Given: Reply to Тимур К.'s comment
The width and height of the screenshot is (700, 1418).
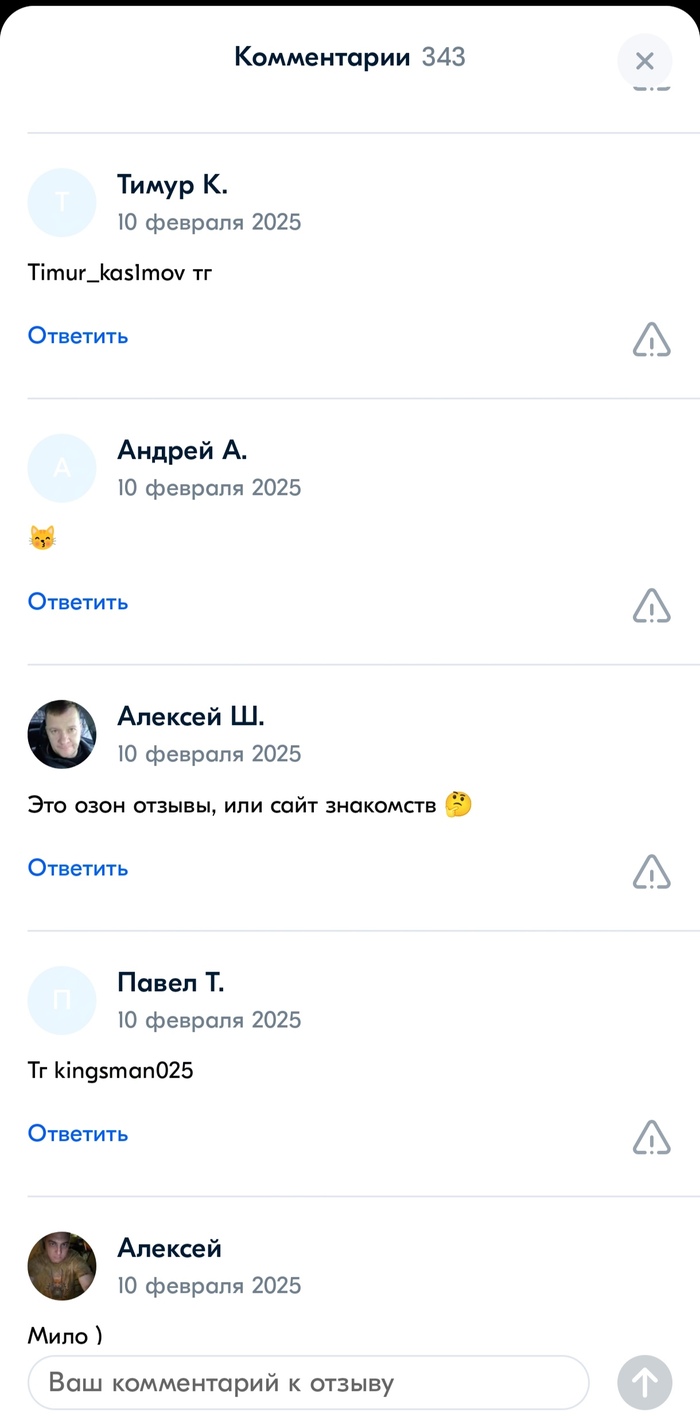Looking at the screenshot, I should (78, 336).
